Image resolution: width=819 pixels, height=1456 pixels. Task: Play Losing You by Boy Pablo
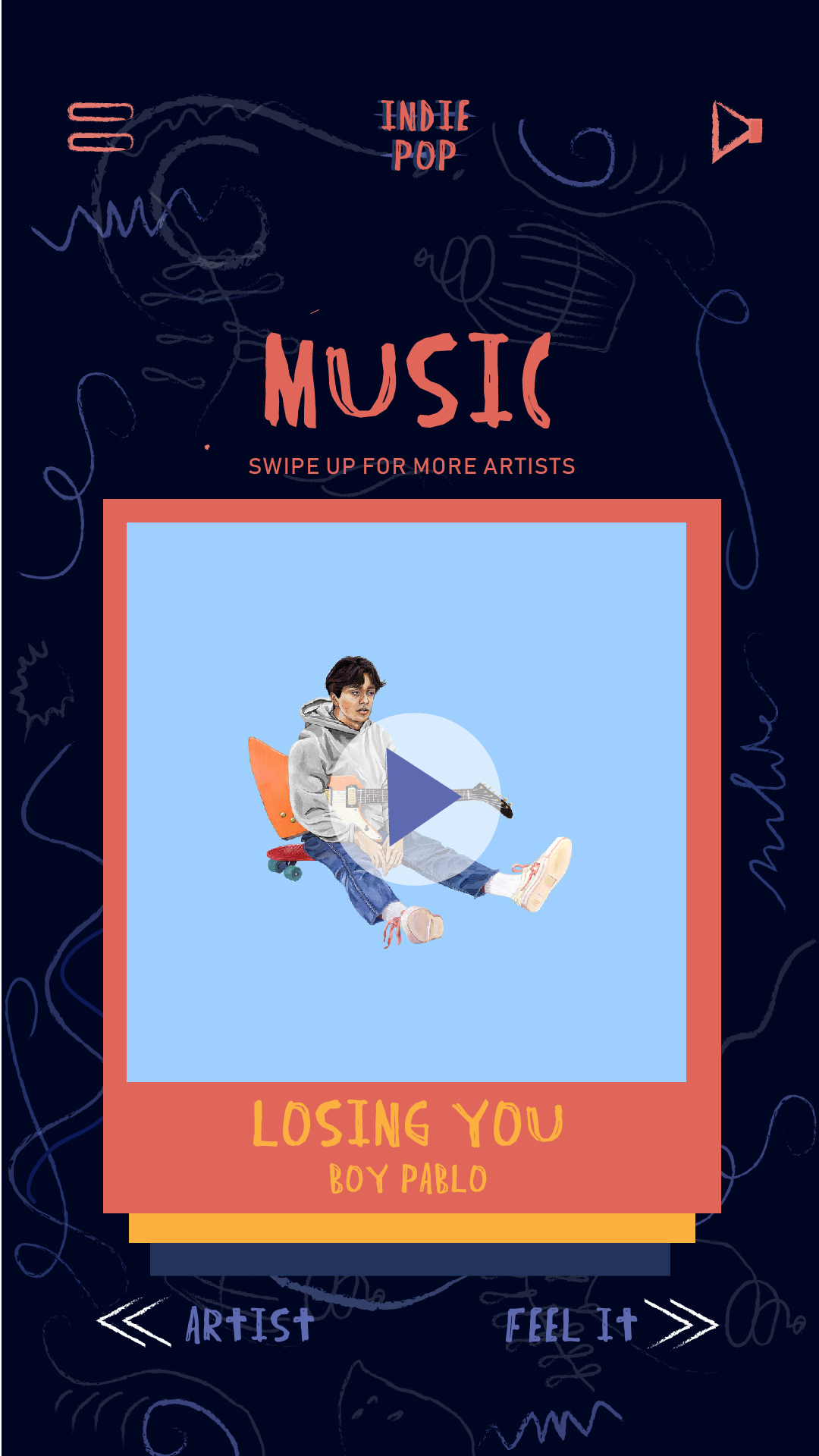[413, 799]
